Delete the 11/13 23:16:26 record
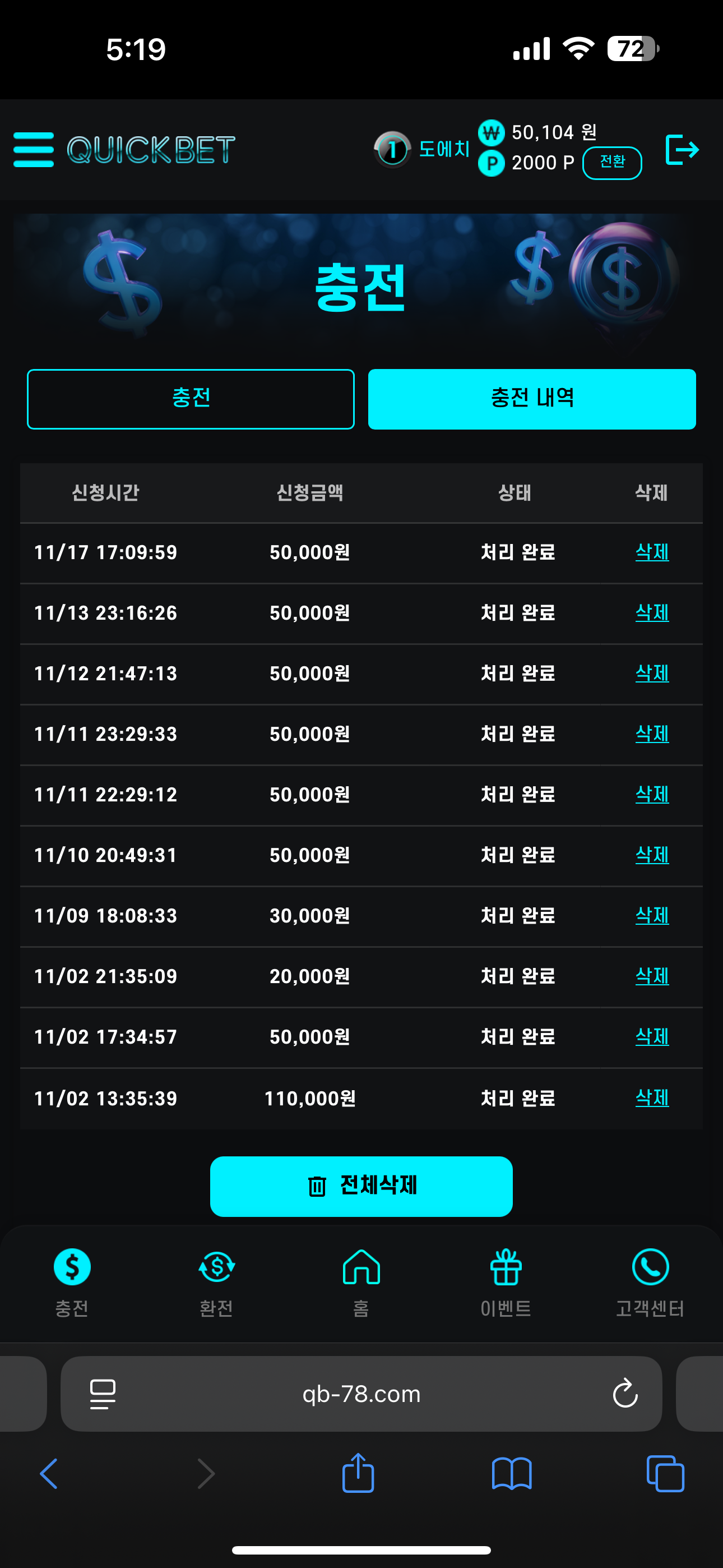Image resolution: width=723 pixels, height=1568 pixels. point(652,612)
